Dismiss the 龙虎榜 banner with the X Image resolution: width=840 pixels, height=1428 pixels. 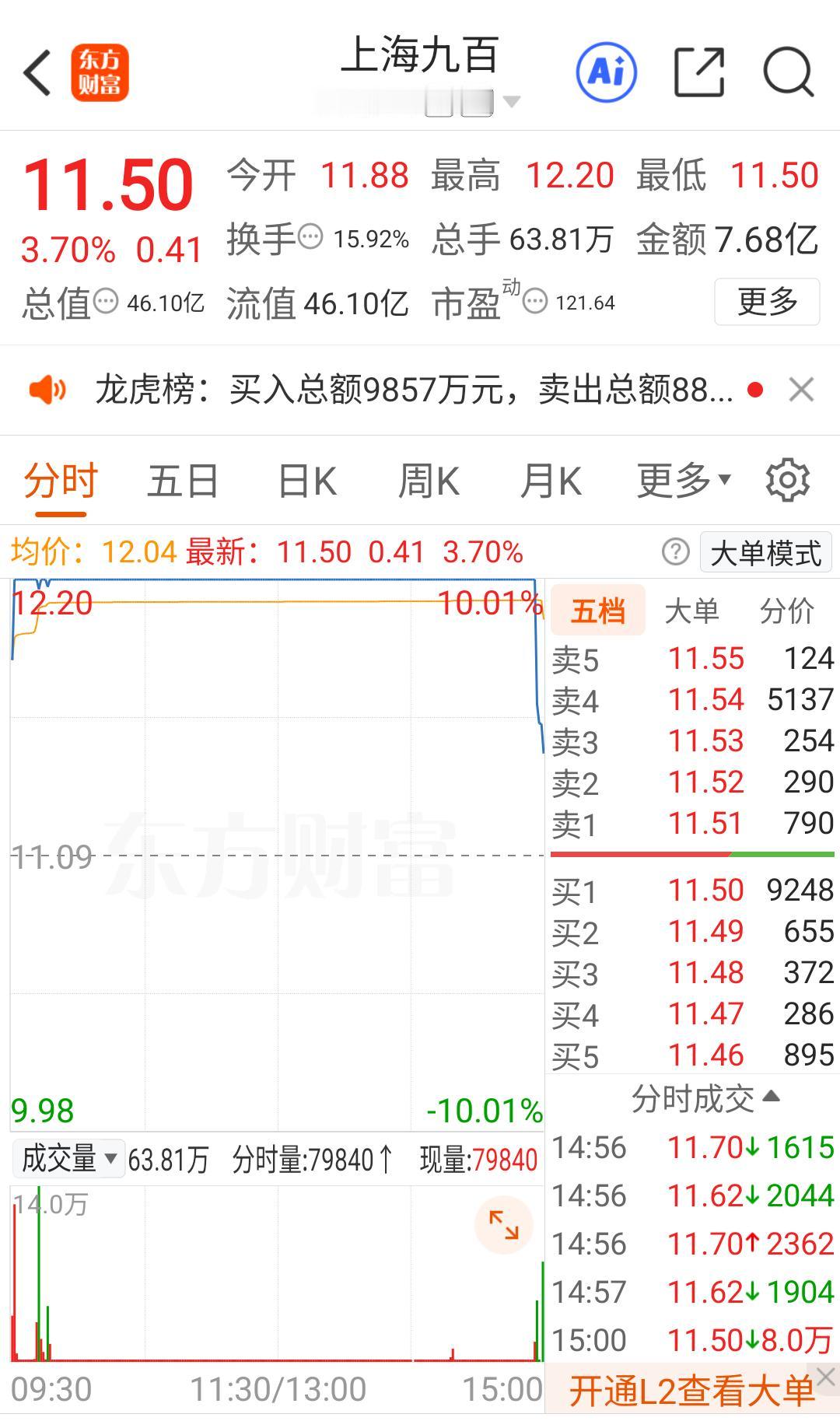click(802, 390)
